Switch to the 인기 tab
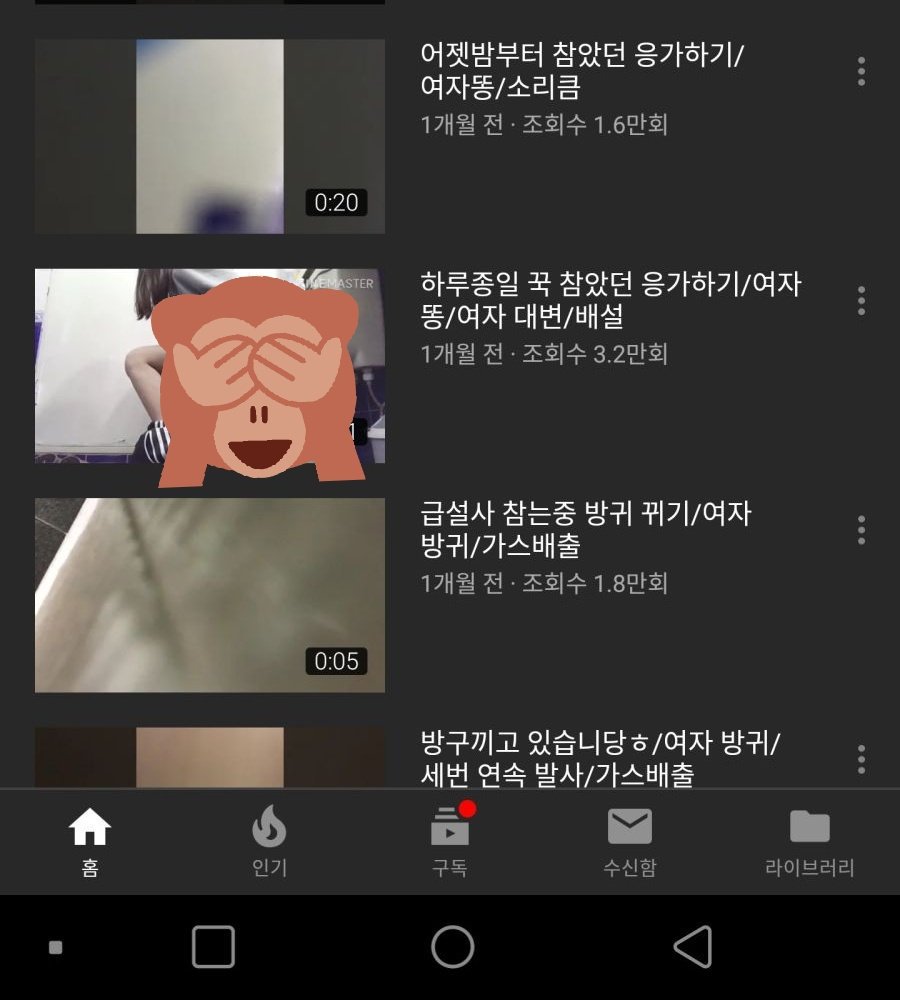 (269, 842)
